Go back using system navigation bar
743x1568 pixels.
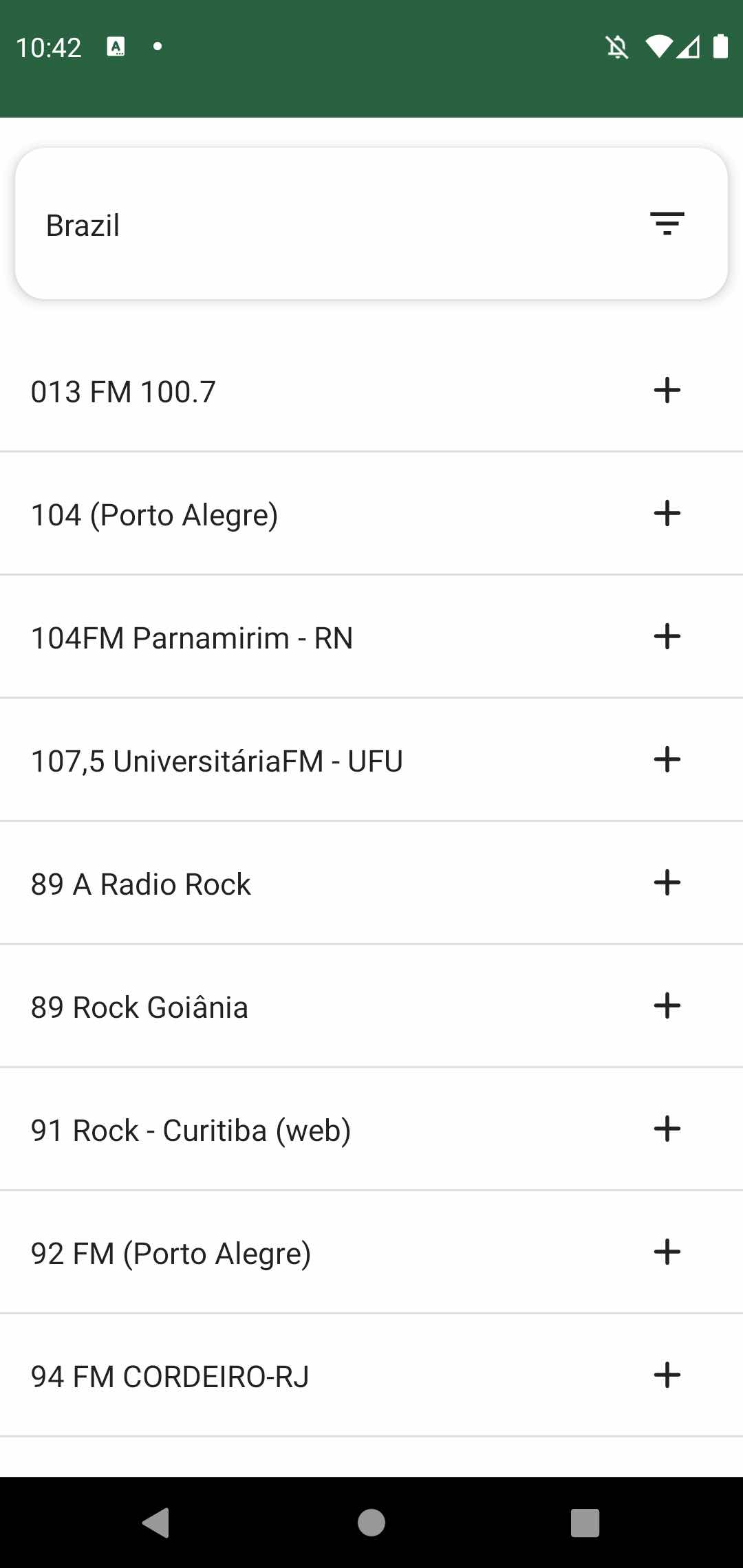pyautogui.click(x=156, y=1523)
